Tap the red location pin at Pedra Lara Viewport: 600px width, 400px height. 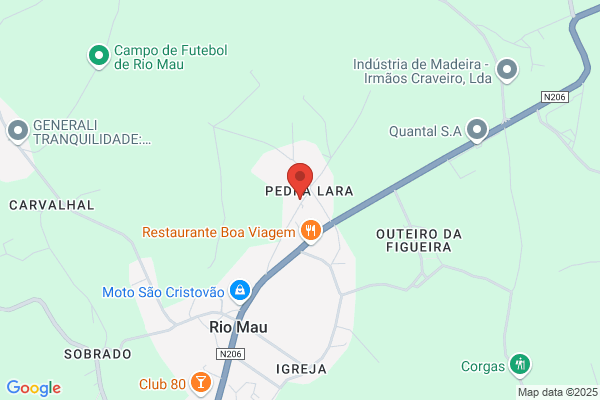click(x=300, y=180)
